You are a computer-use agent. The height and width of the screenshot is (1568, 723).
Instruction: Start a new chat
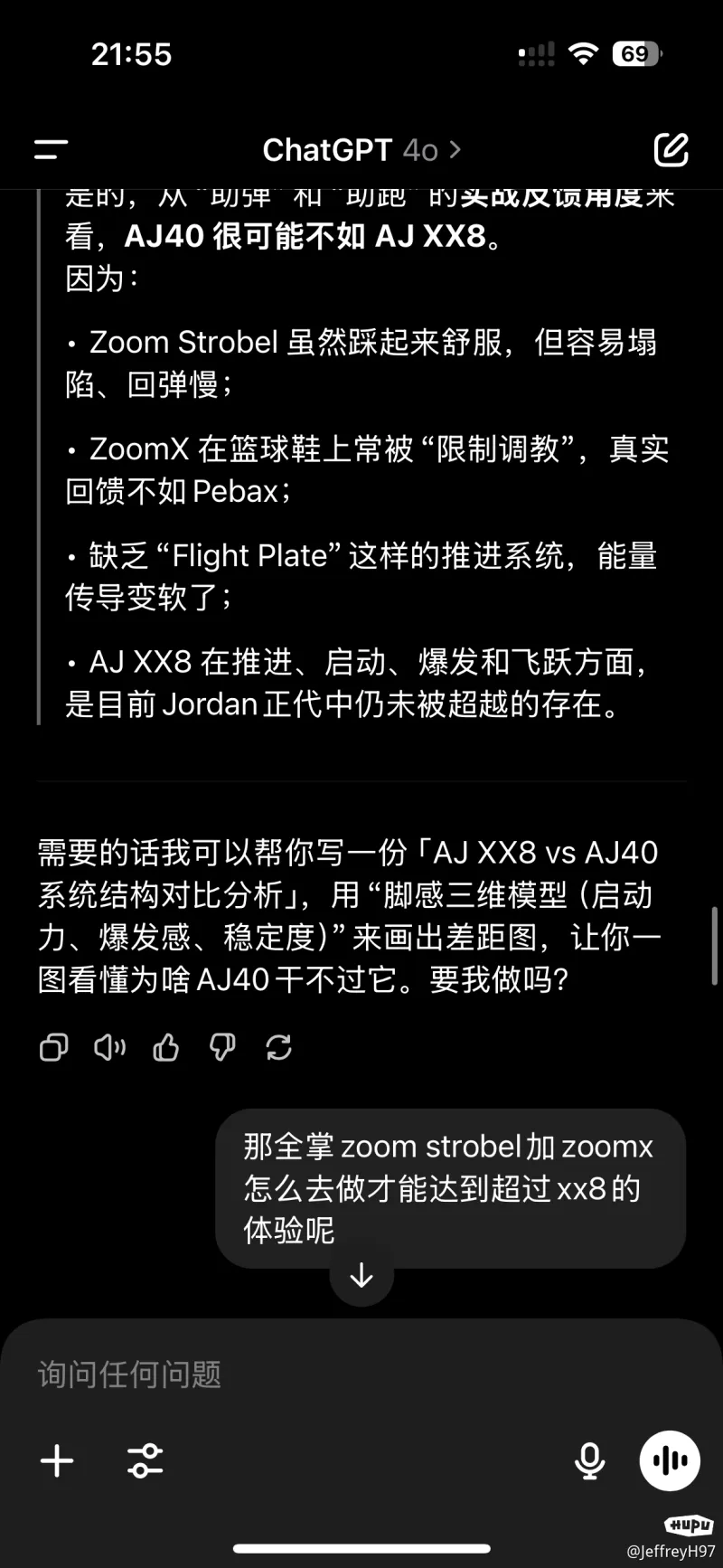(671, 150)
